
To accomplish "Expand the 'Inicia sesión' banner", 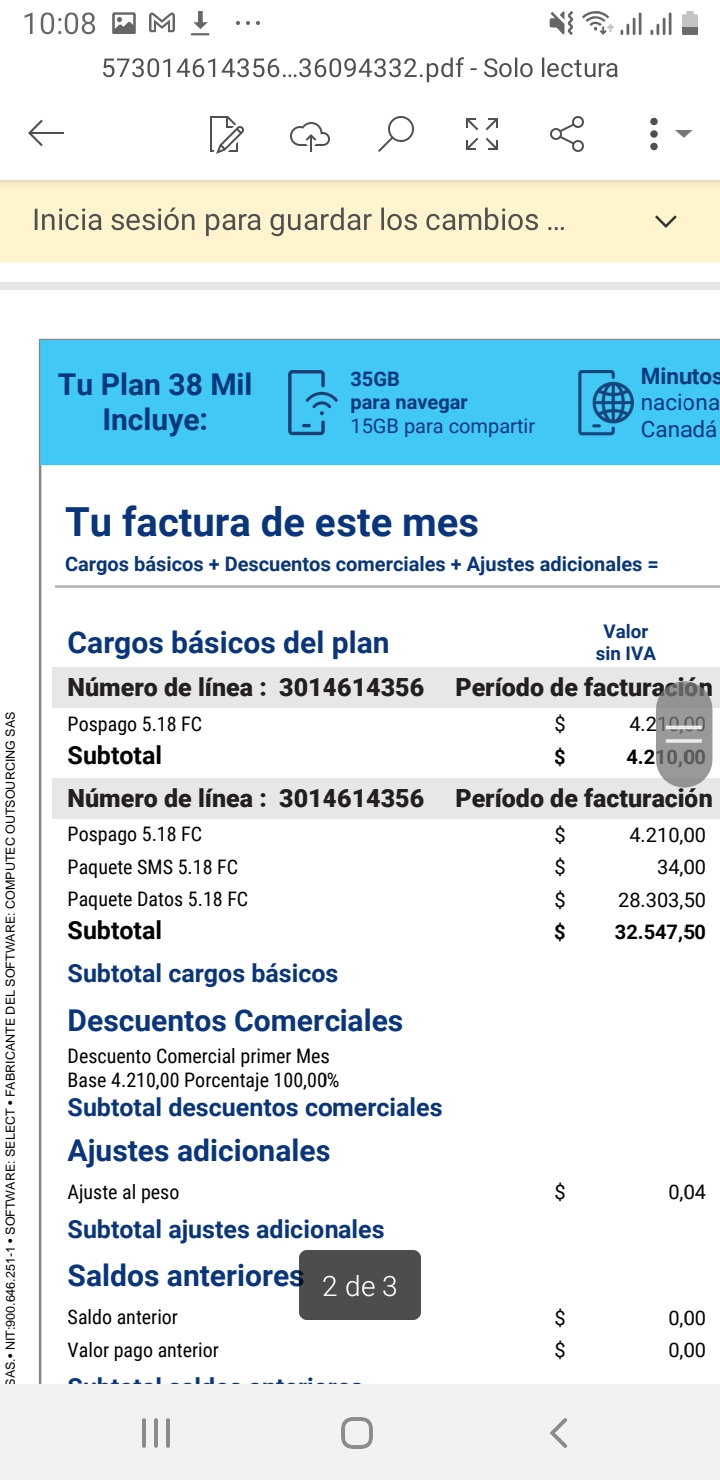I will click(666, 221).
